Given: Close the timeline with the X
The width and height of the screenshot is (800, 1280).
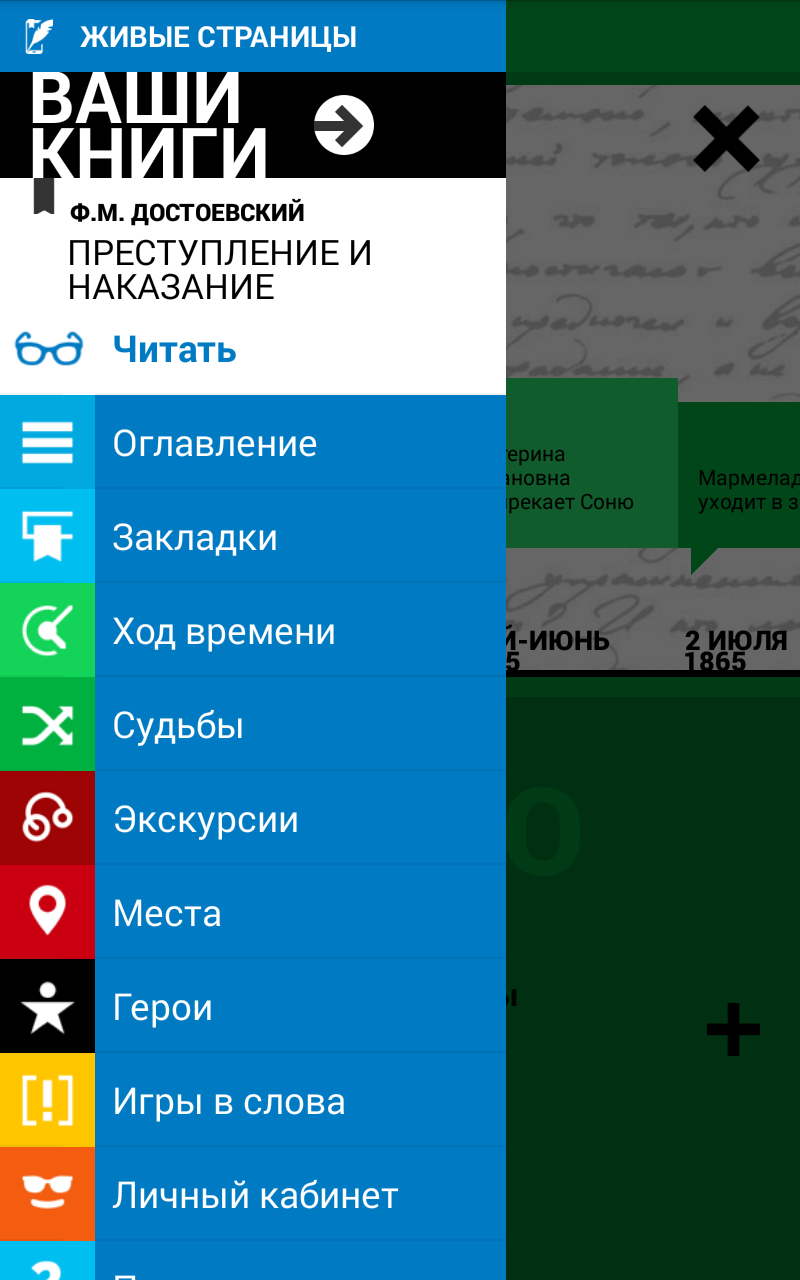Looking at the screenshot, I should (726, 139).
